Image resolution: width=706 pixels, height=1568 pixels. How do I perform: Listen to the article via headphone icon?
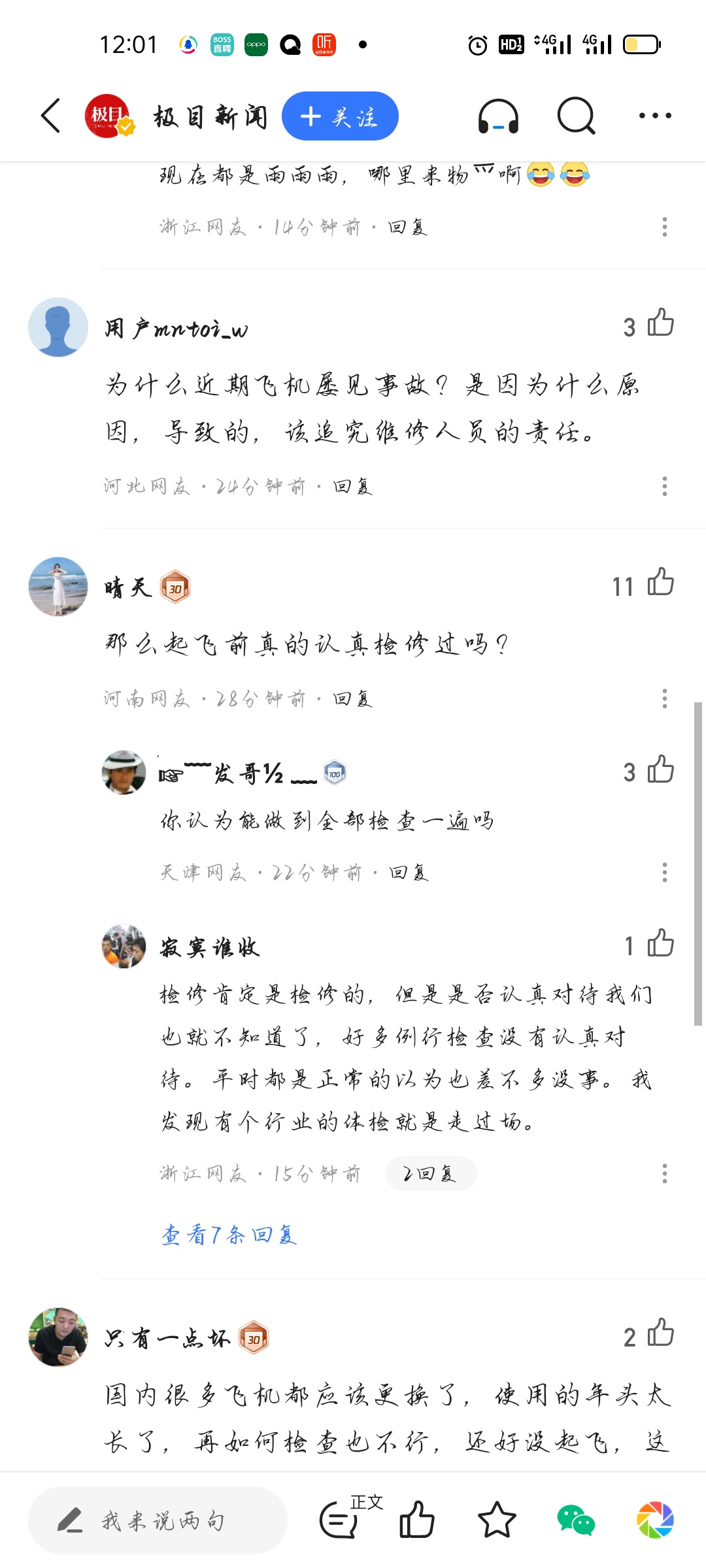498,116
